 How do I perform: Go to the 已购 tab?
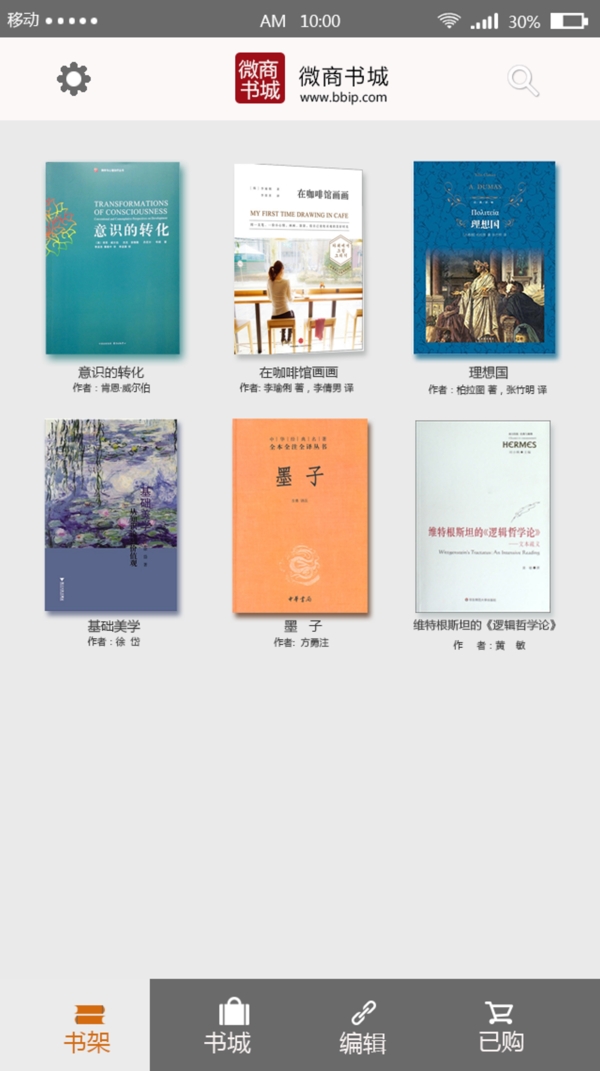500,1027
